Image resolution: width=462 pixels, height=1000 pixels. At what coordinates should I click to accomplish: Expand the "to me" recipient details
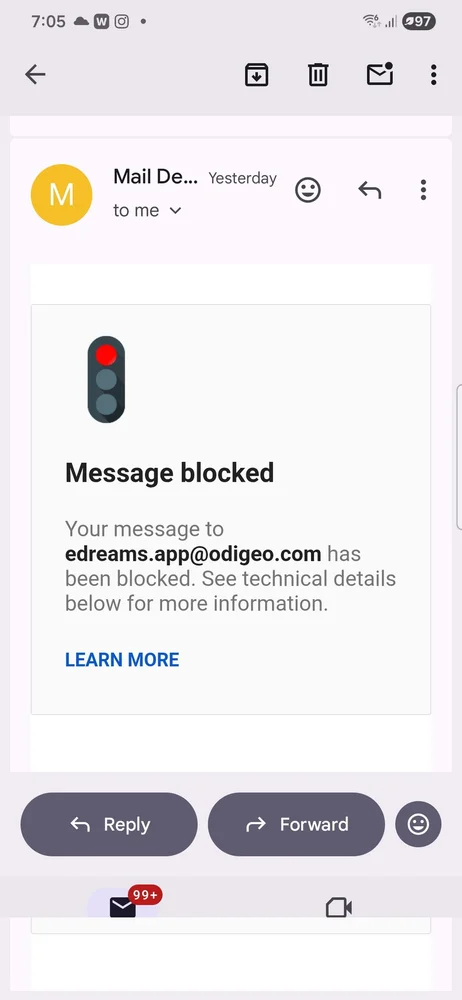pos(147,210)
